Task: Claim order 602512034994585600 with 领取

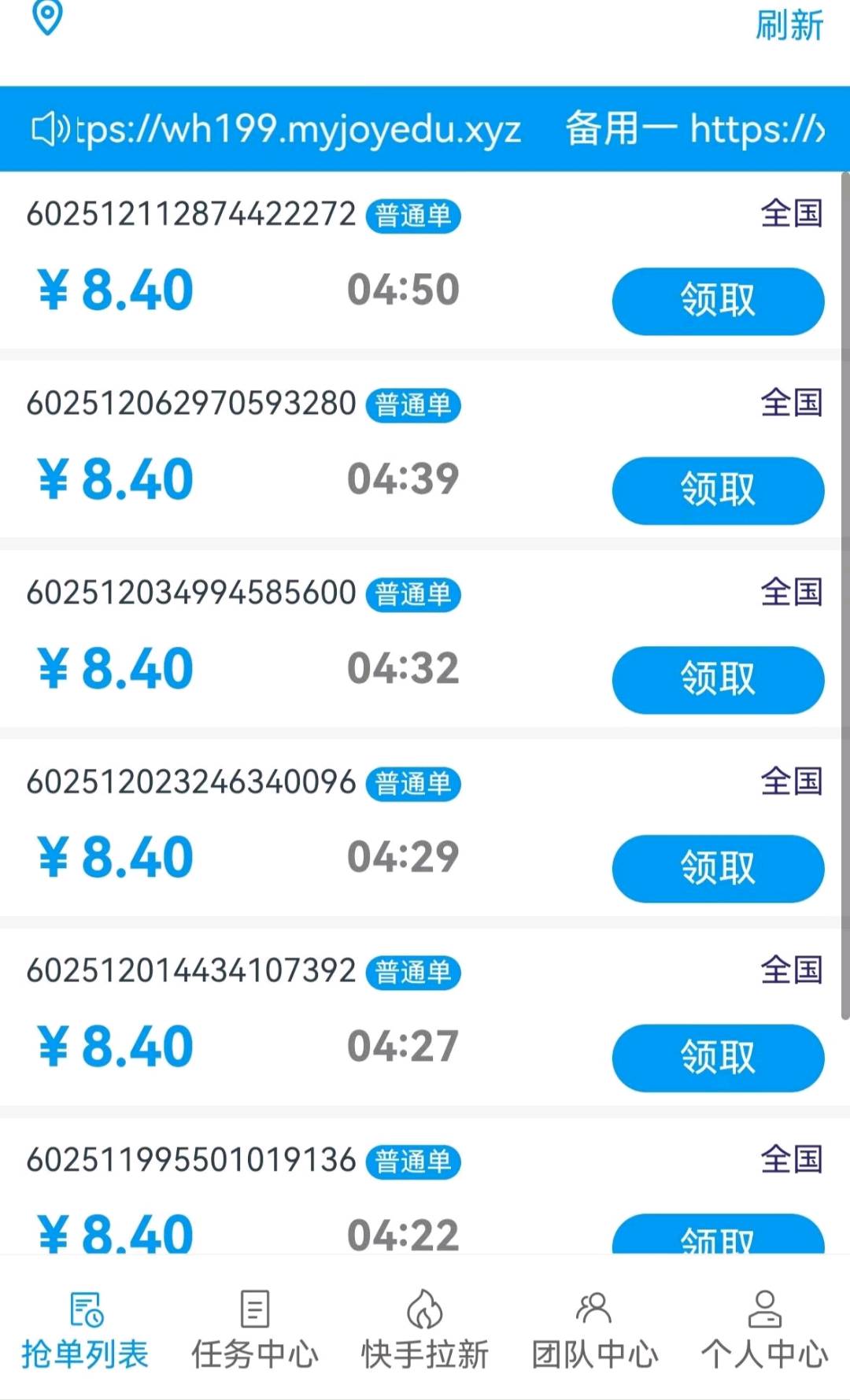Action: pos(718,679)
